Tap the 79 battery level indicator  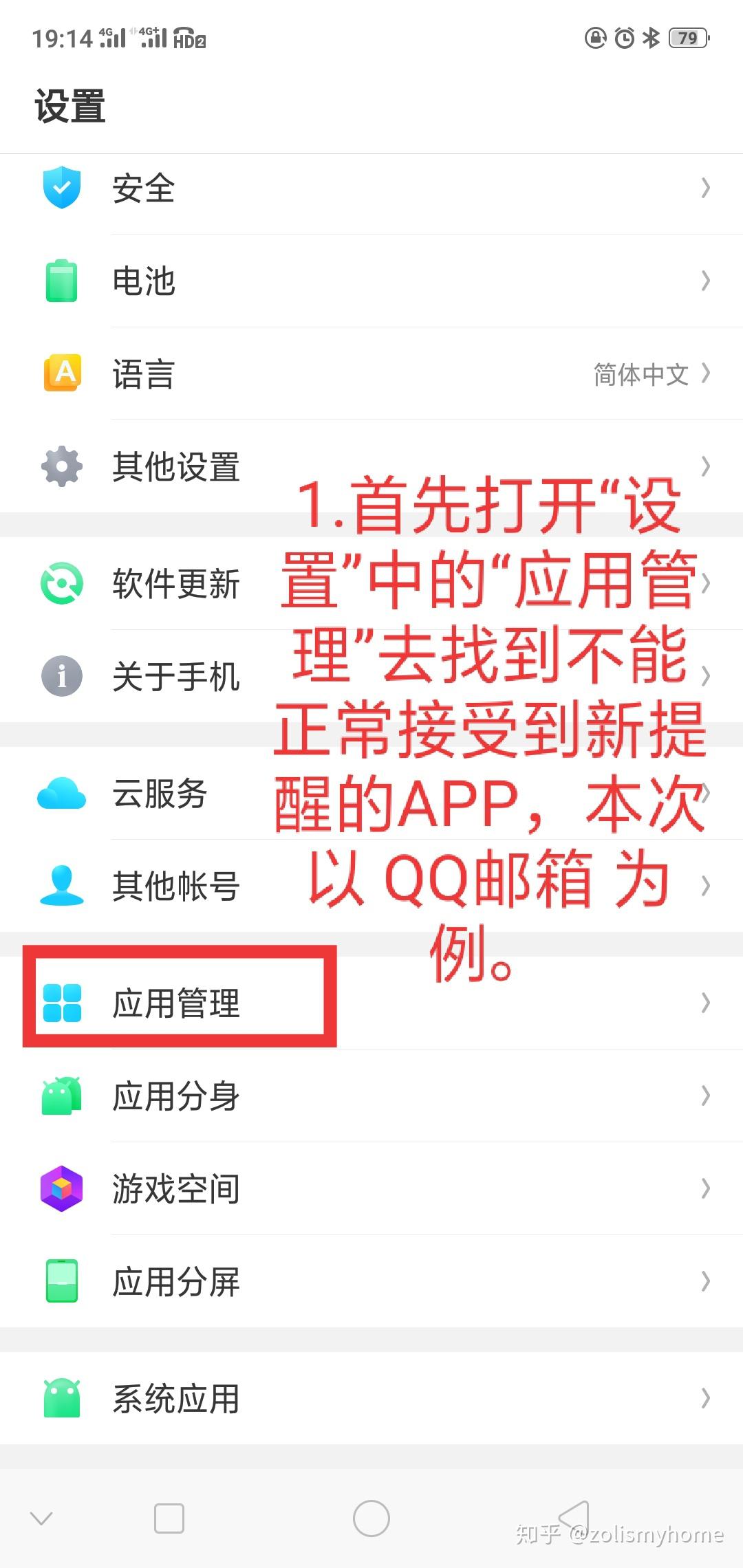687,39
